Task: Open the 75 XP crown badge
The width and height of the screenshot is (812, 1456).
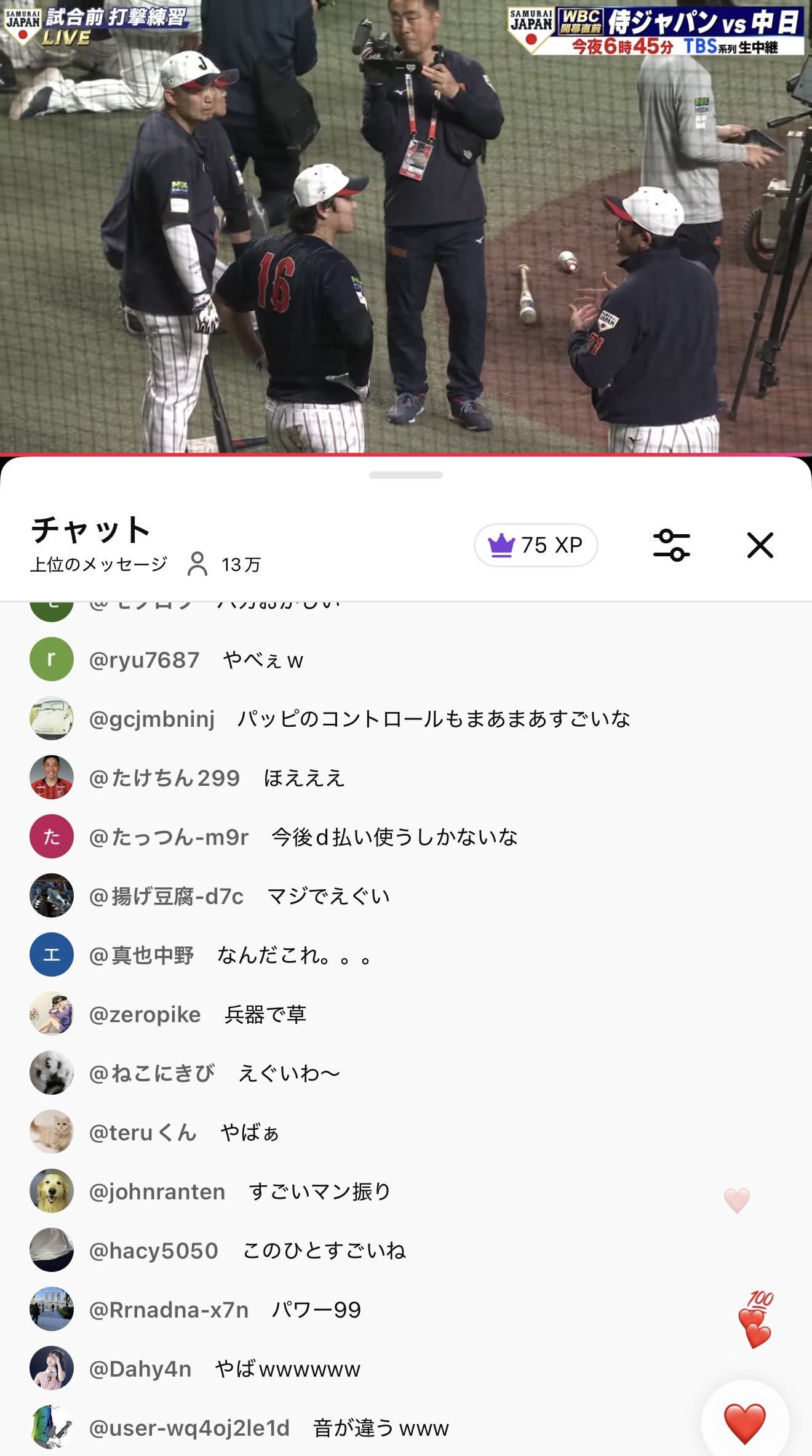Action: 536,545
